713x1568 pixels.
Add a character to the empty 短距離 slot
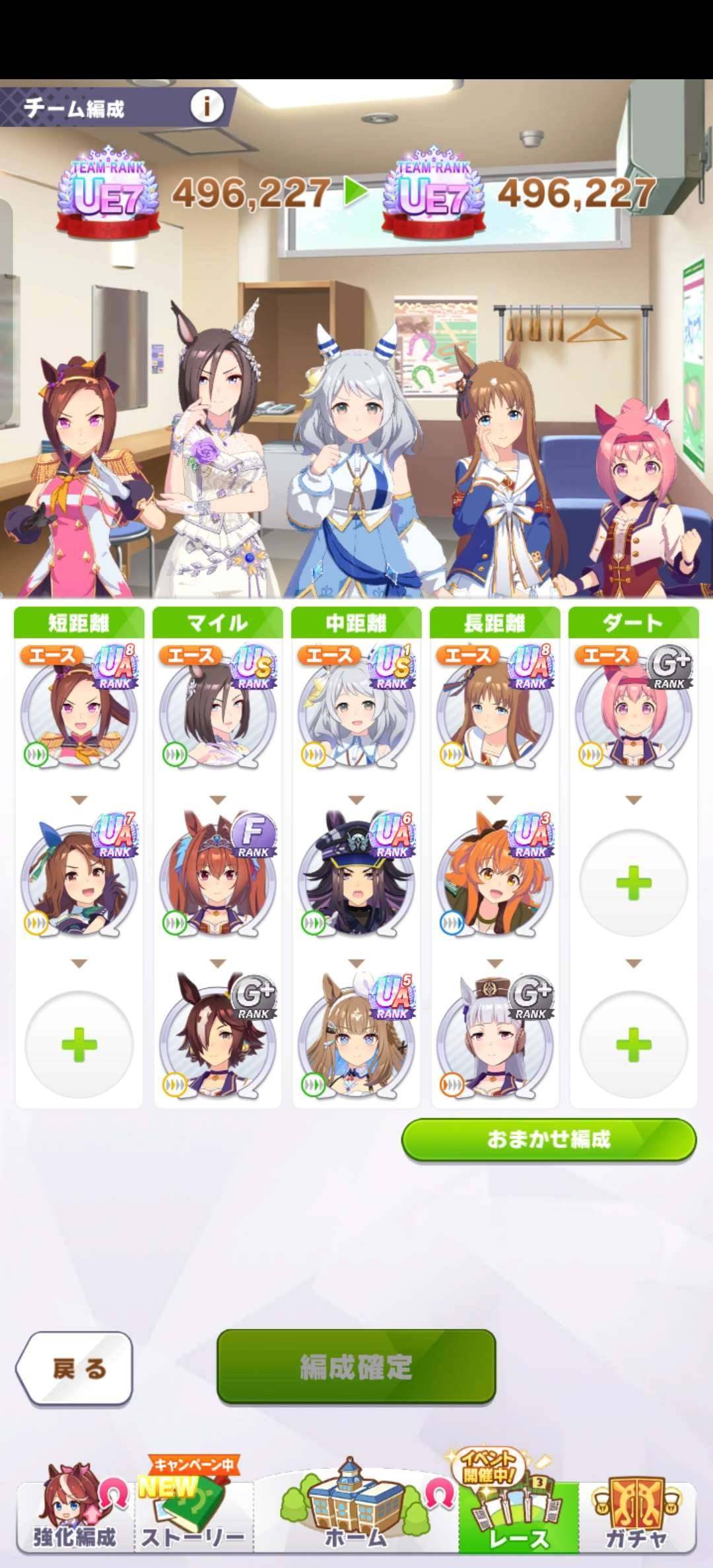pyautogui.click(x=79, y=1045)
